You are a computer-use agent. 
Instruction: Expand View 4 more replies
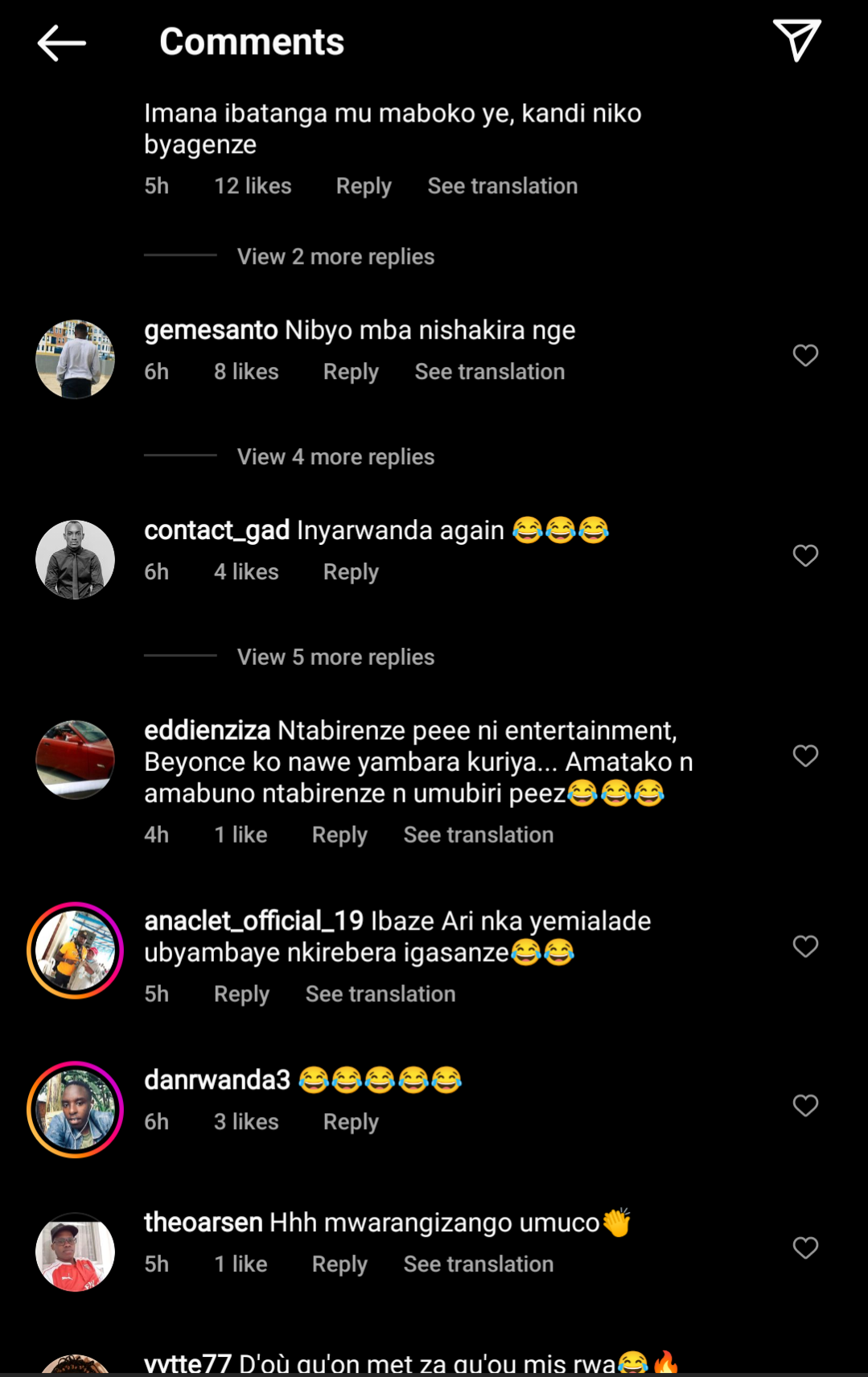[335, 457]
